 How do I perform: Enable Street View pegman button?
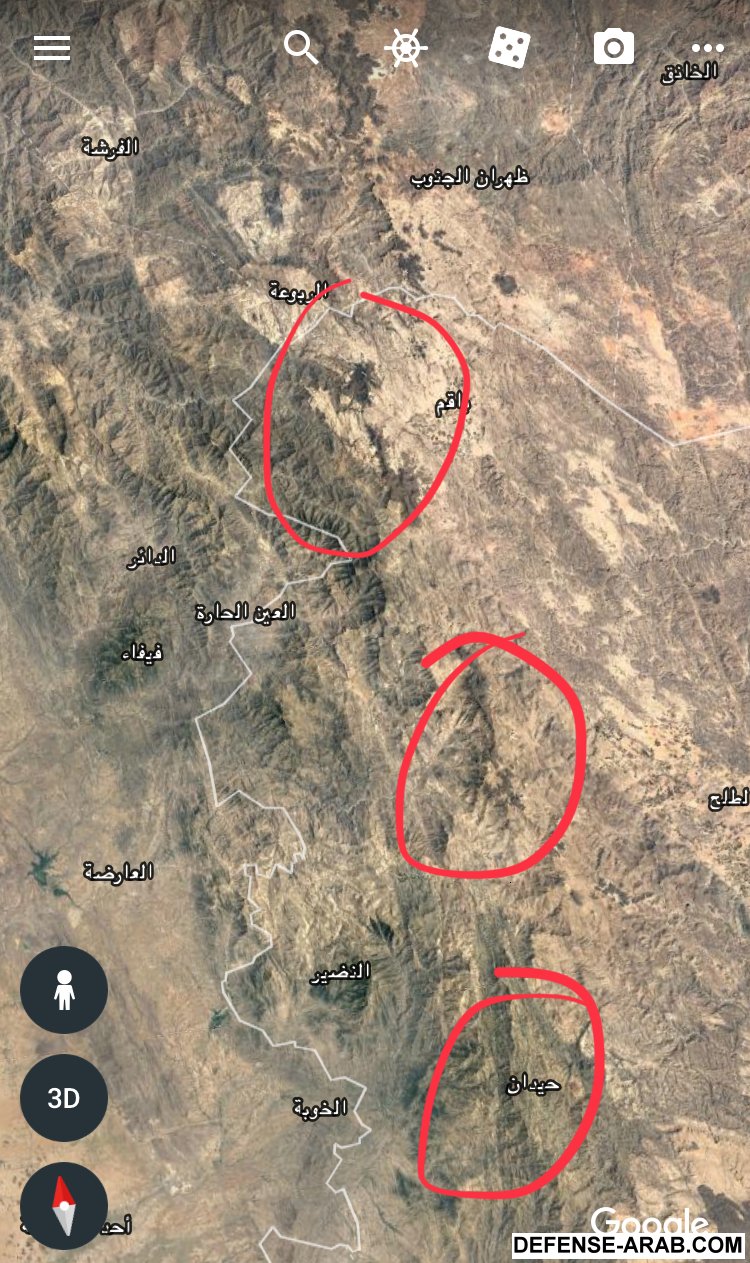pyautogui.click(x=64, y=990)
